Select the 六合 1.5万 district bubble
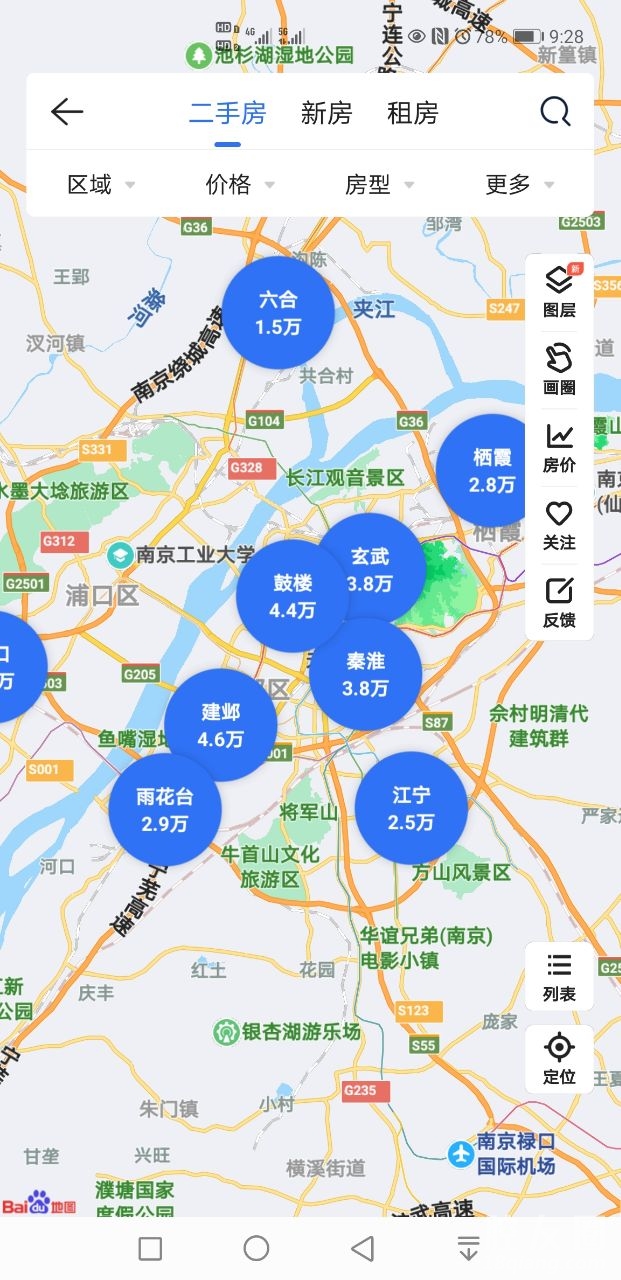The image size is (621, 1280). 277,312
